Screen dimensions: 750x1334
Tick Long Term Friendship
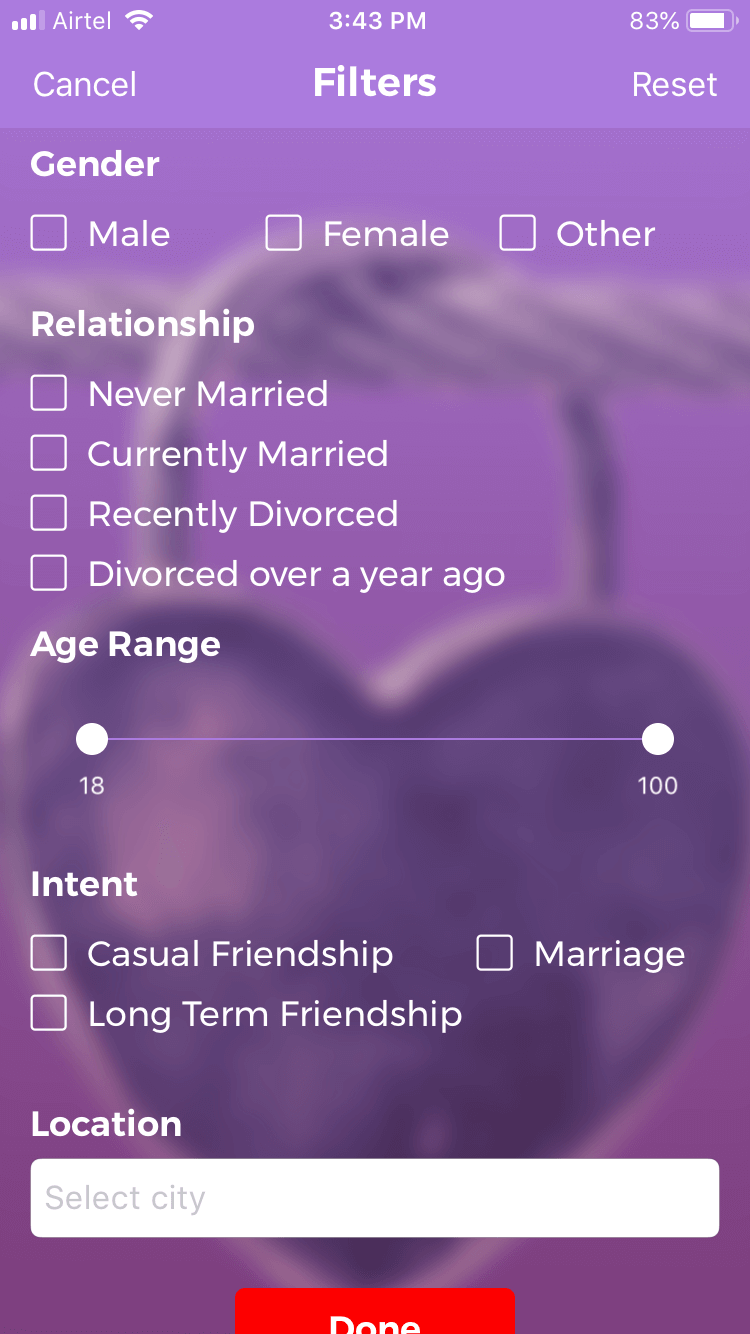pyautogui.click(x=49, y=1014)
